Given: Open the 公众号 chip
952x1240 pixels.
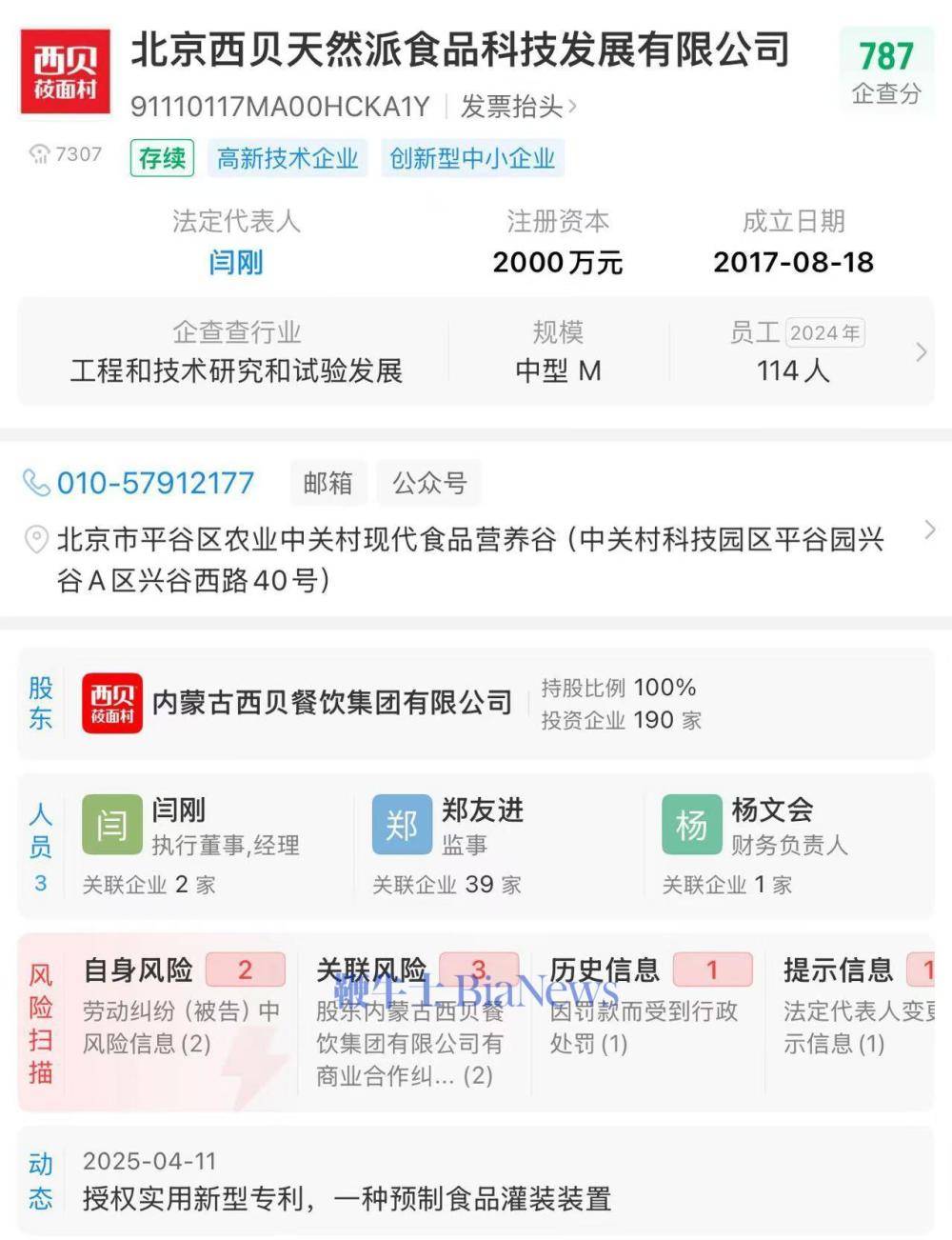Looking at the screenshot, I should click(x=430, y=483).
